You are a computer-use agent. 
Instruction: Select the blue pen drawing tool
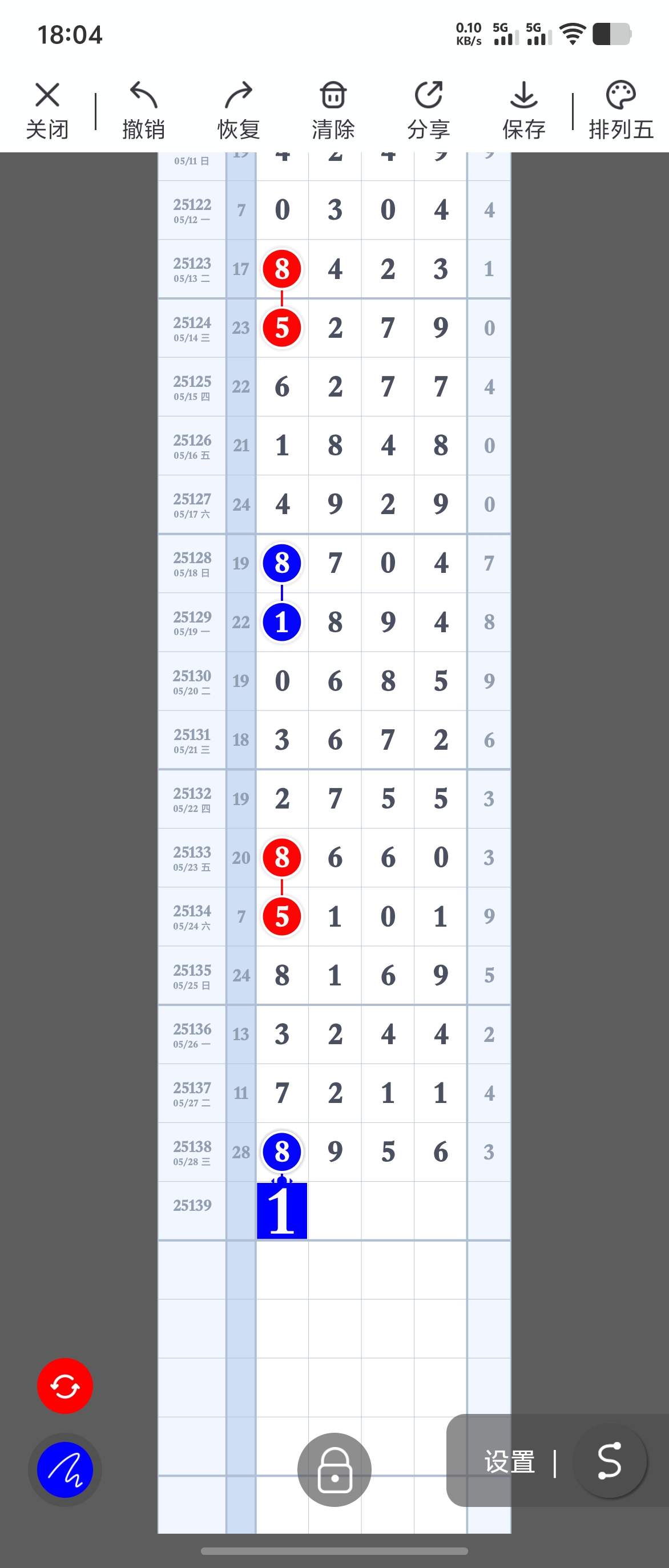[x=65, y=1469]
